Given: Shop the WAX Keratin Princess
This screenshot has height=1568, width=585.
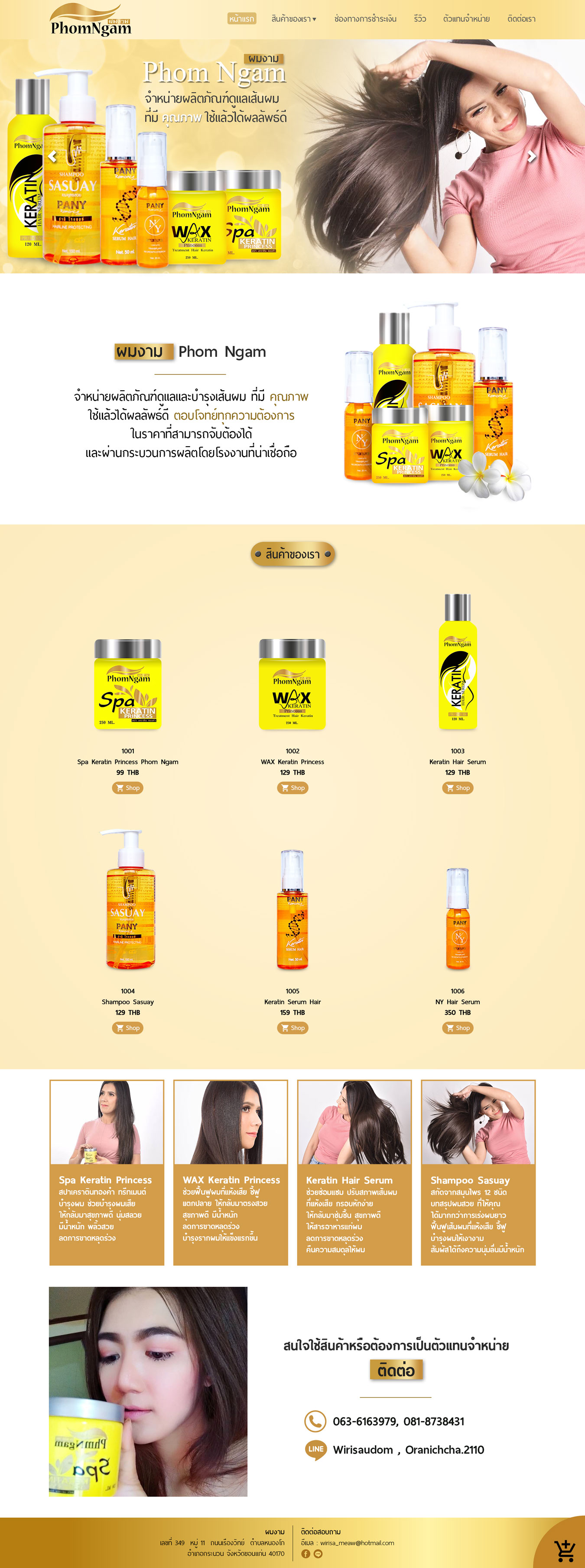Looking at the screenshot, I should [292, 787].
